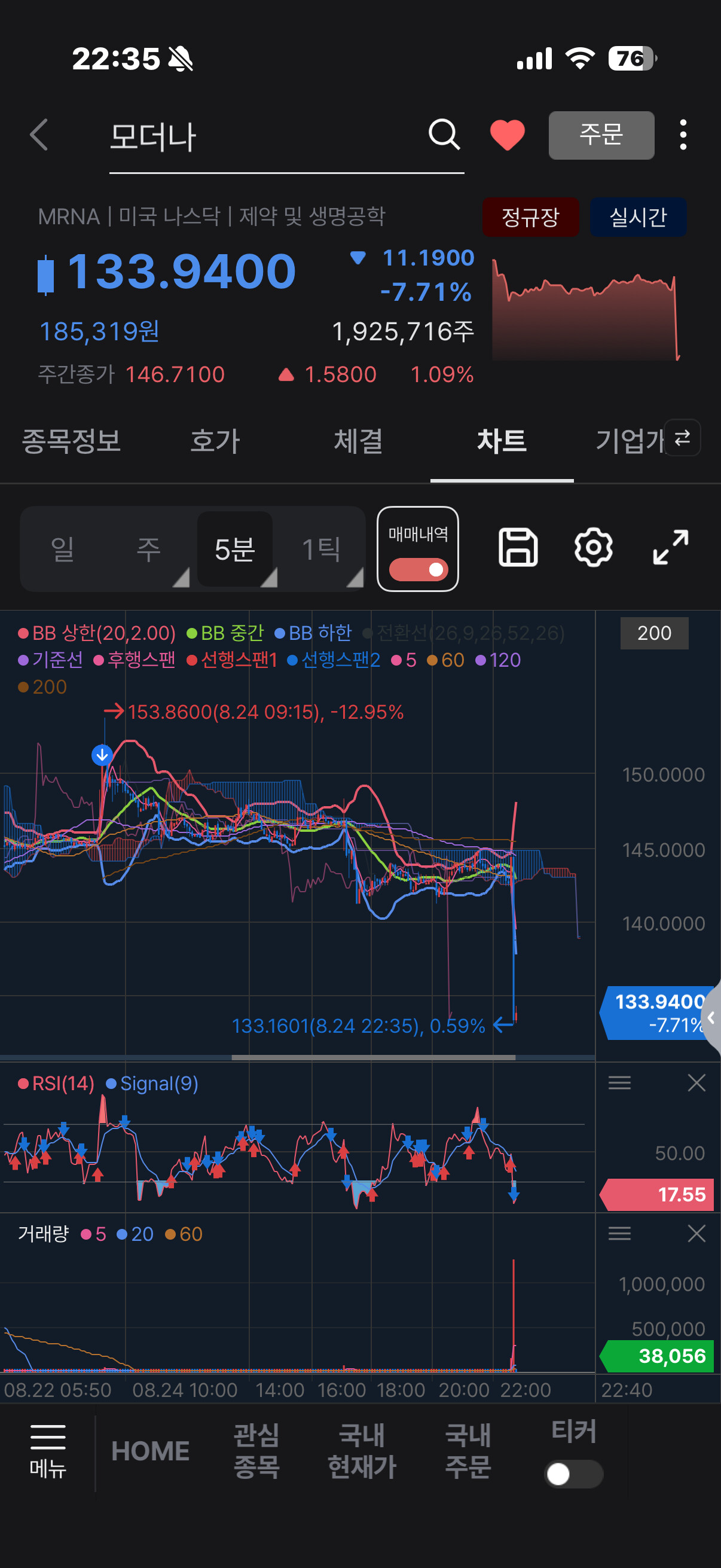Go to 관심종목 watchlist
Viewport: 721px width, 1568px height.
tap(256, 1451)
